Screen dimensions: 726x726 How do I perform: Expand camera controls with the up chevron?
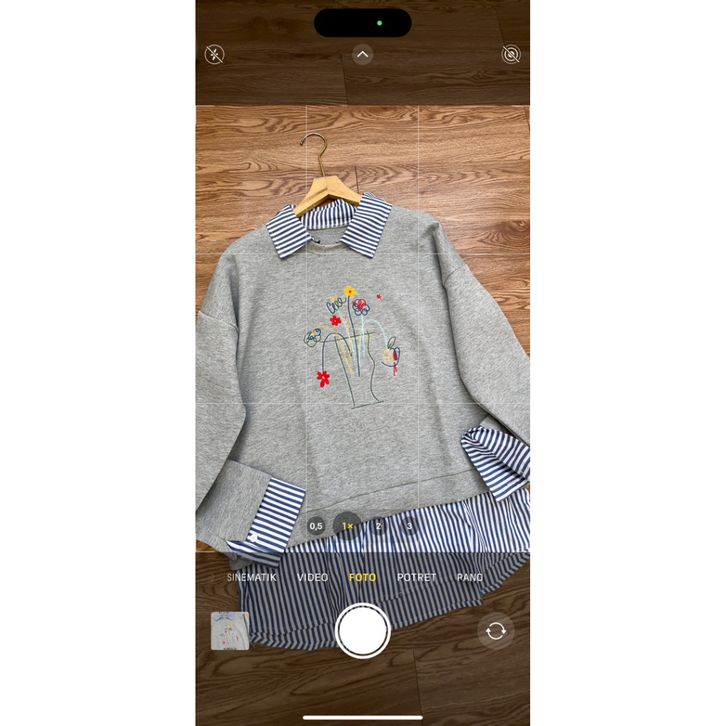(x=363, y=54)
